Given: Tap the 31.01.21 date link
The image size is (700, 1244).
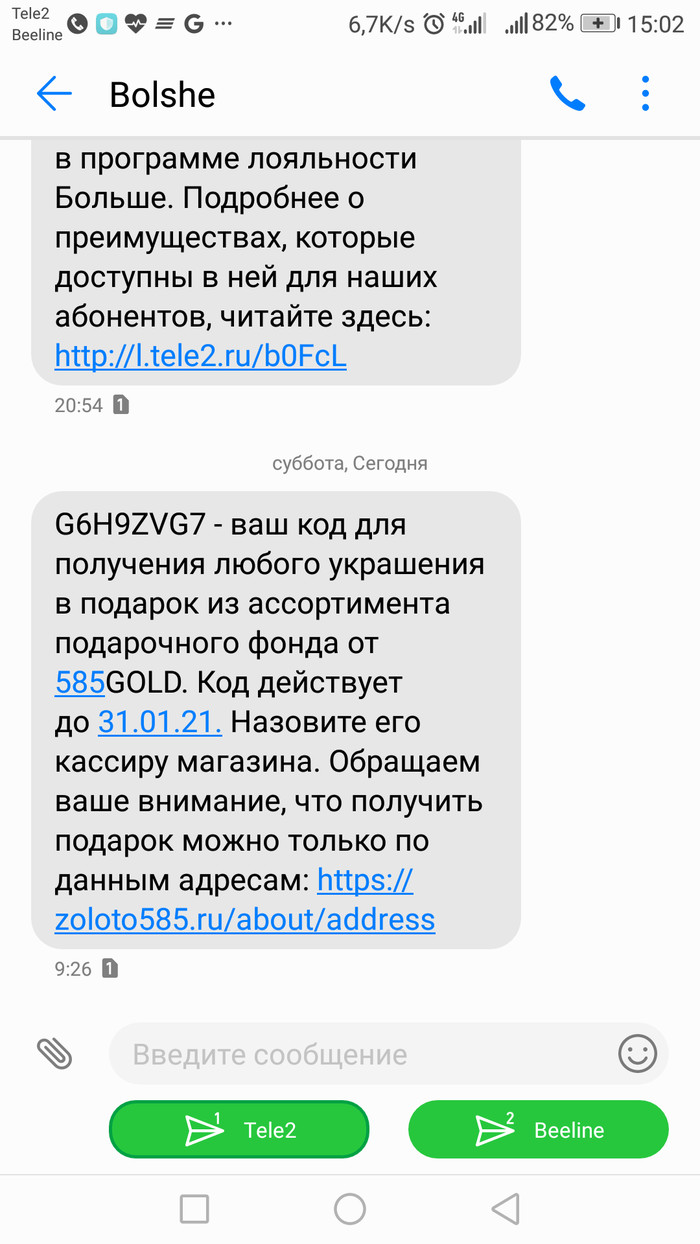Looking at the screenshot, I should pos(160,722).
